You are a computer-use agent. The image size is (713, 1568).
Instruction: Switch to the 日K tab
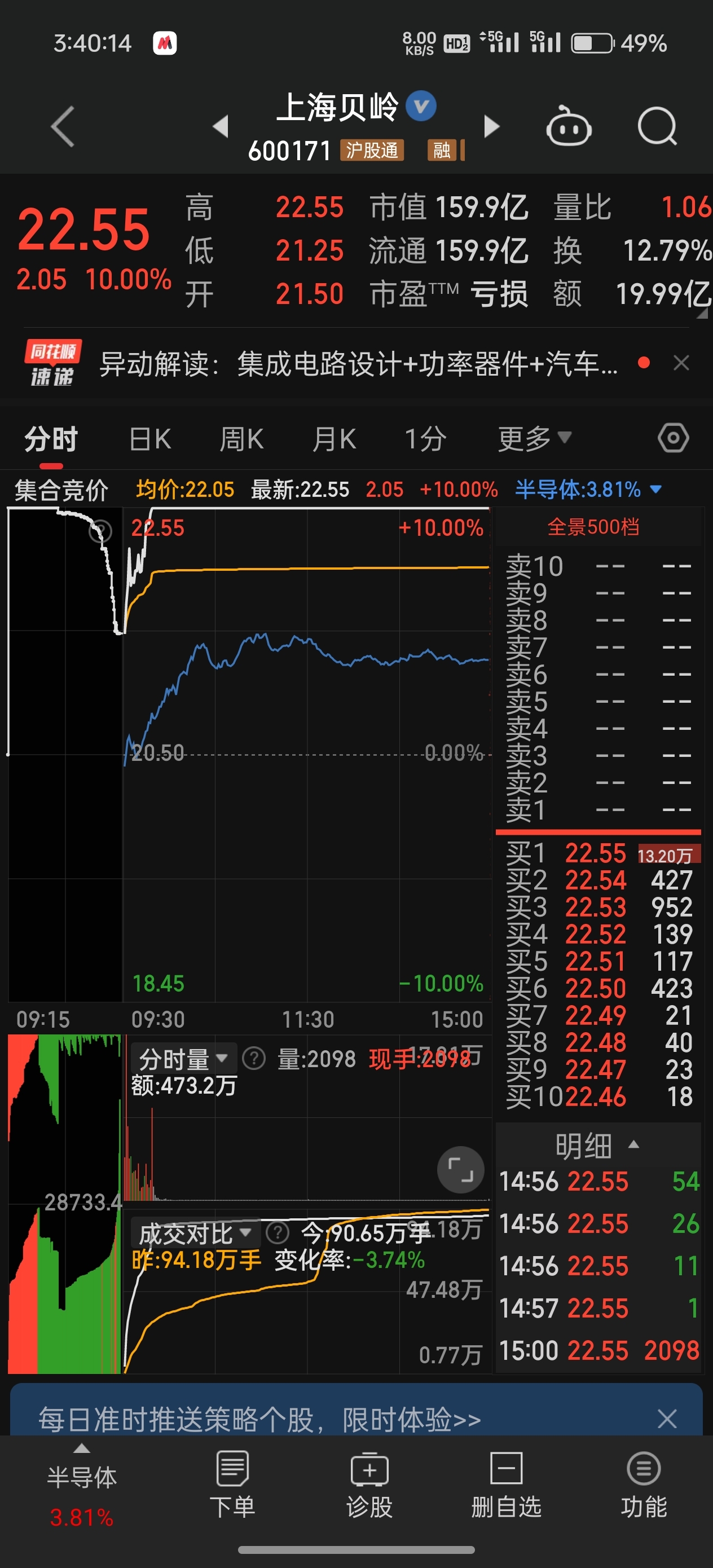(x=150, y=439)
